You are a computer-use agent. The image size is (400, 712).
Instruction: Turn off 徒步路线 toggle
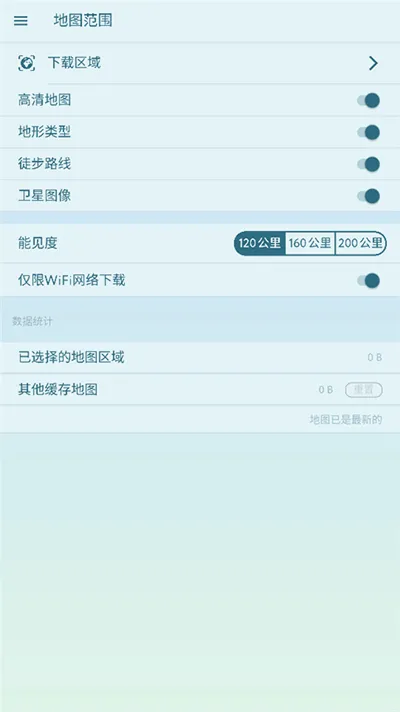coord(368,164)
